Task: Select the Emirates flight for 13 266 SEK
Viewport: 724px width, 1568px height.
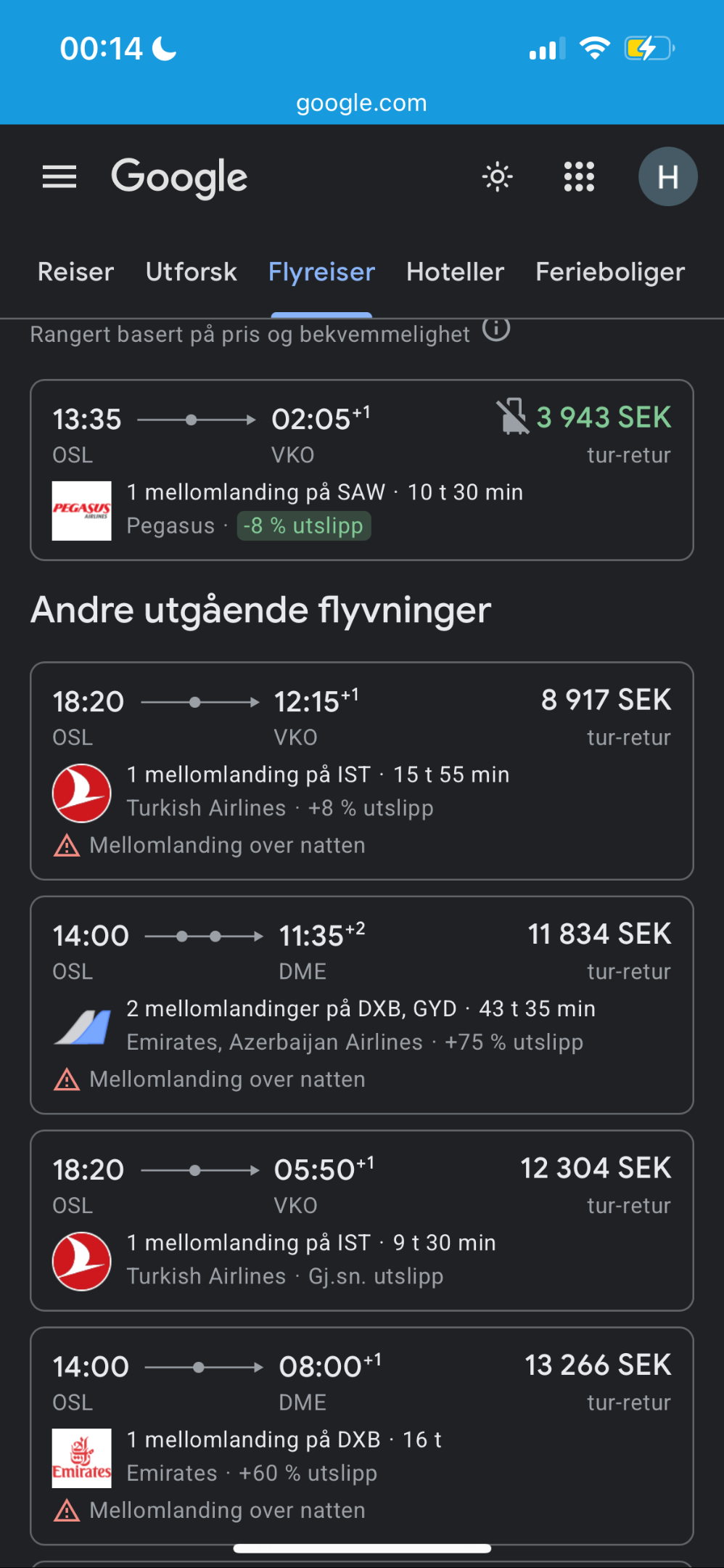Action: (x=362, y=1436)
